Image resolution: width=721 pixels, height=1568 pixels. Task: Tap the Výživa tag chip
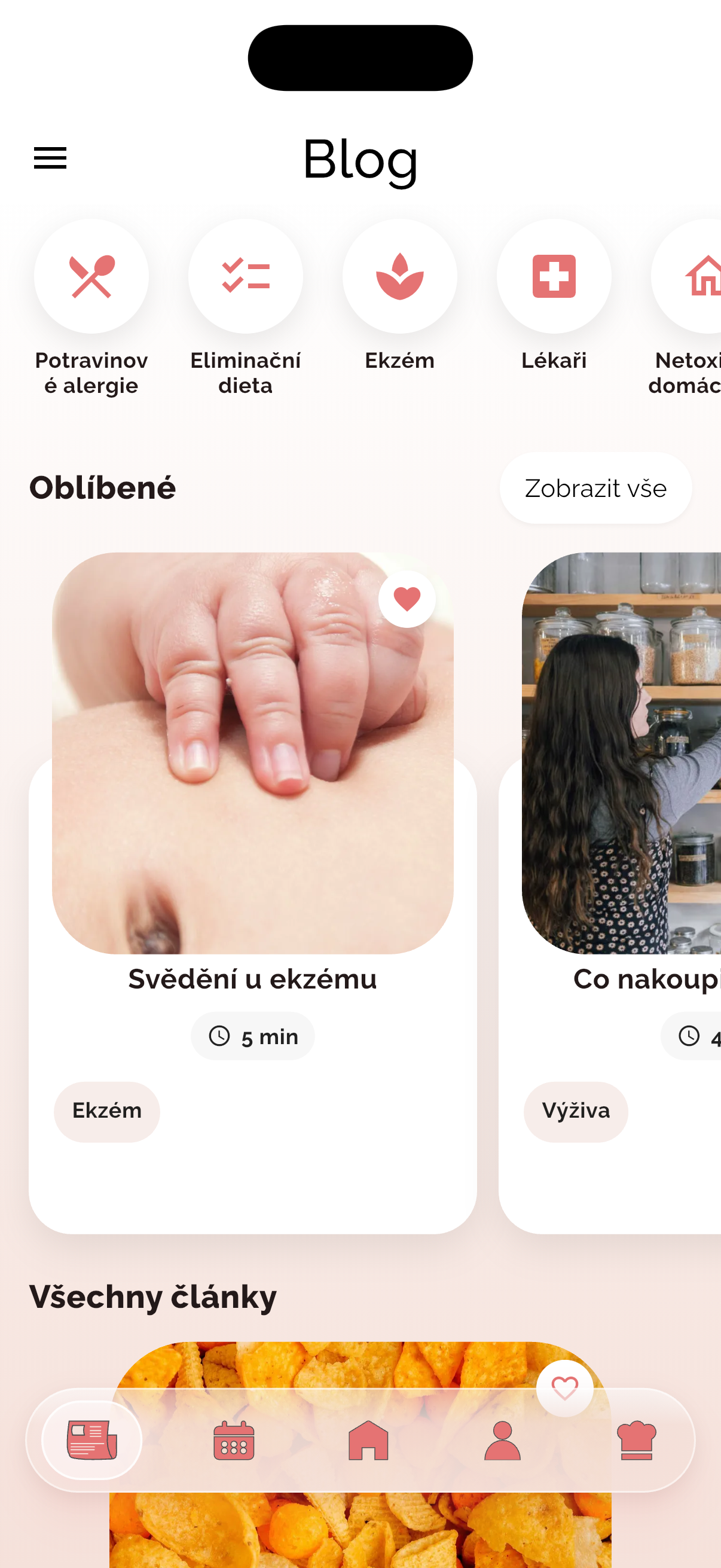(x=576, y=1111)
